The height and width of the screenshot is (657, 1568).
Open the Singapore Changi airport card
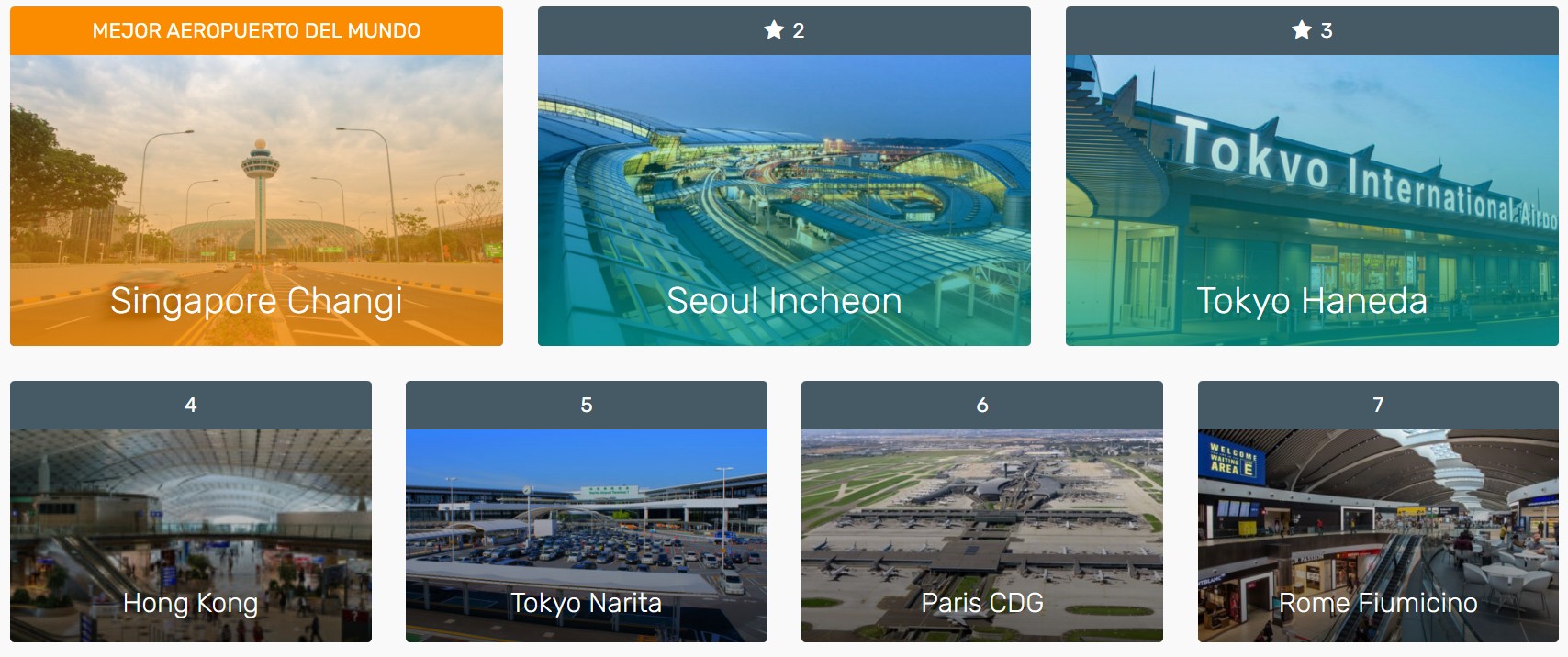[256, 199]
